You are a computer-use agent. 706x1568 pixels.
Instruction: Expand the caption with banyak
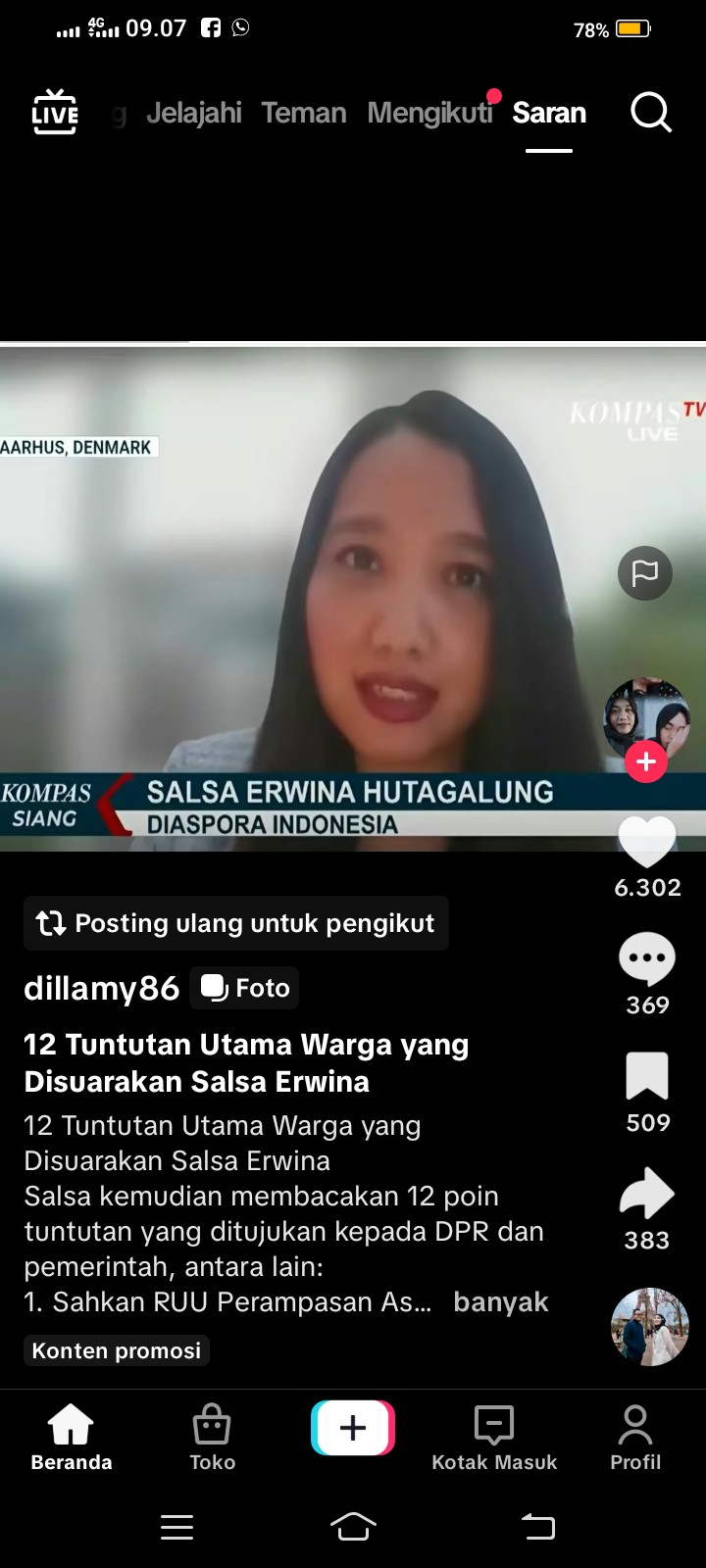tap(500, 1301)
